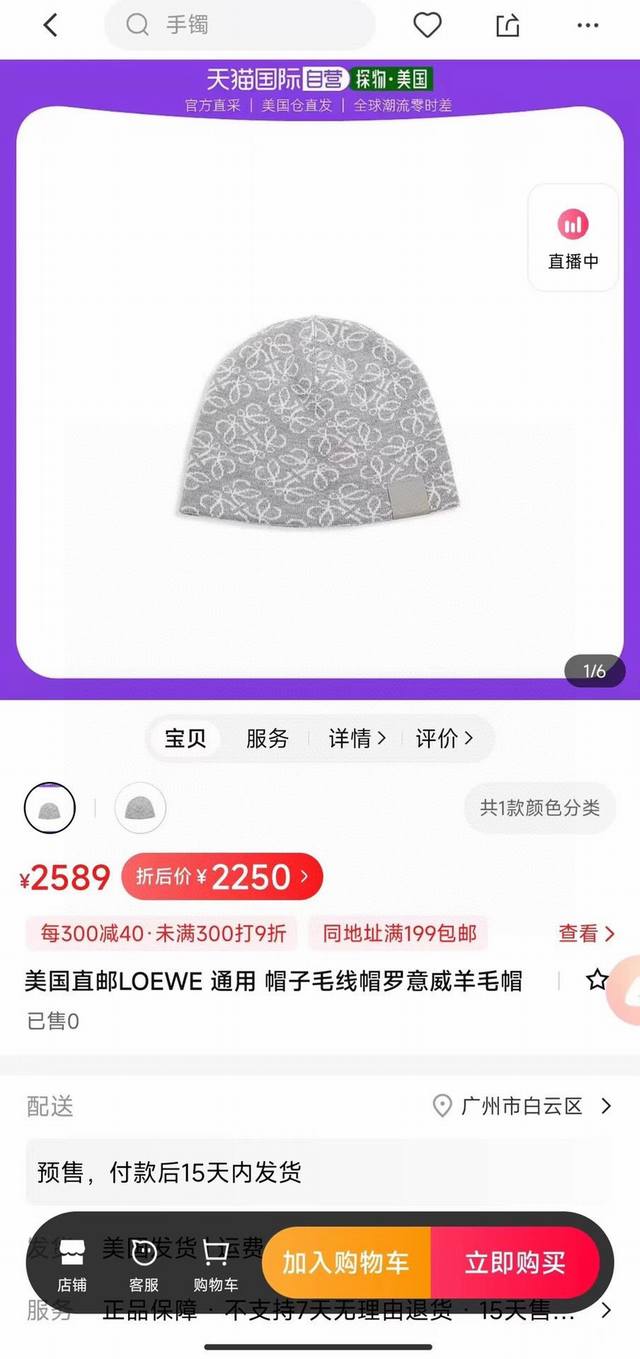Favorite this item with the heart icon
This screenshot has width=640, height=1359.
pyautogui.click(x=427, y=26)
